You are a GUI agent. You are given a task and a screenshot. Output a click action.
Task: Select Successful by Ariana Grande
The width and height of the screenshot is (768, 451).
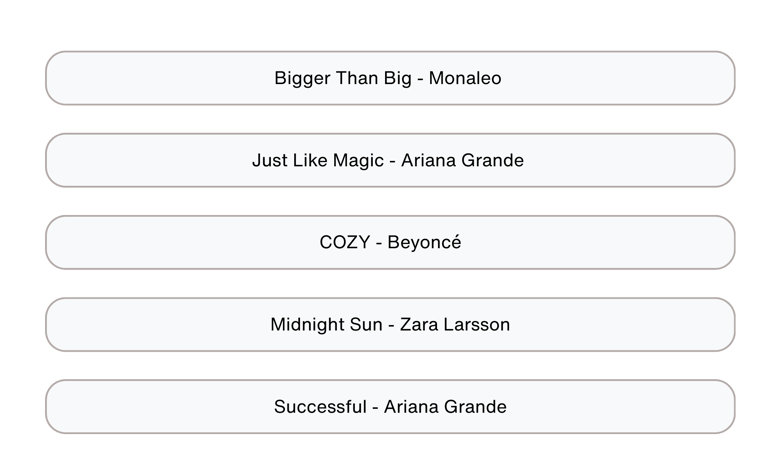[390, 406]
